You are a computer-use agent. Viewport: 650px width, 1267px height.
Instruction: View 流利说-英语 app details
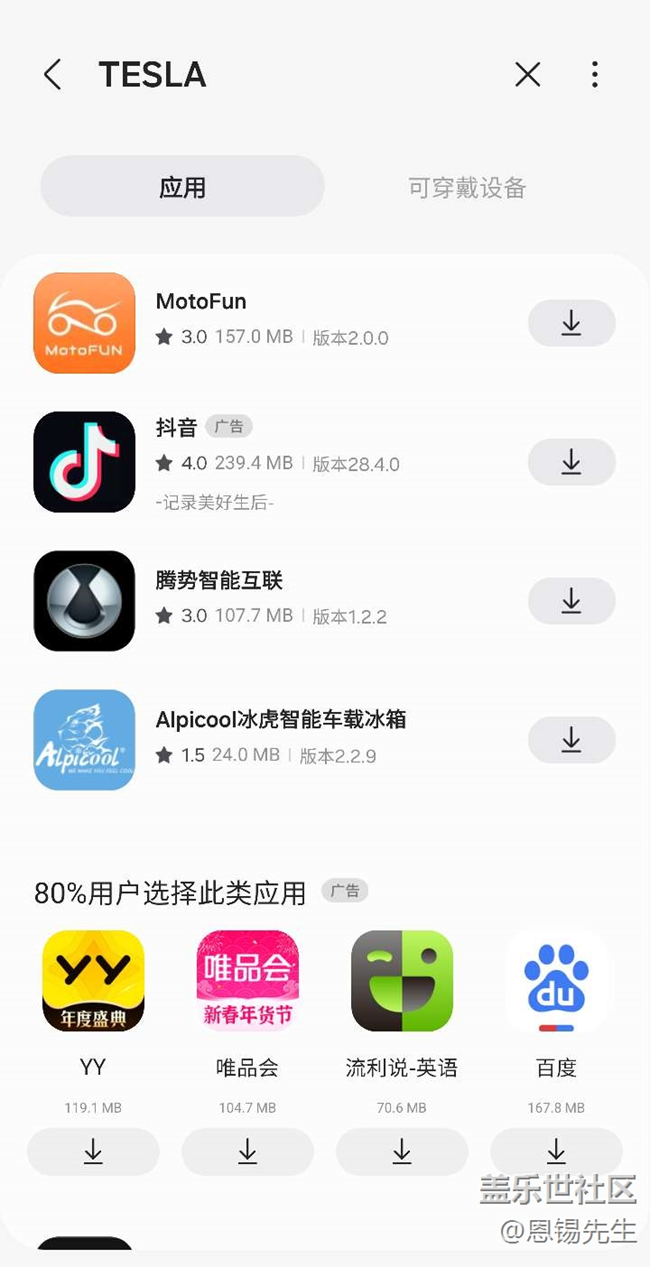(x=402, y=981)
